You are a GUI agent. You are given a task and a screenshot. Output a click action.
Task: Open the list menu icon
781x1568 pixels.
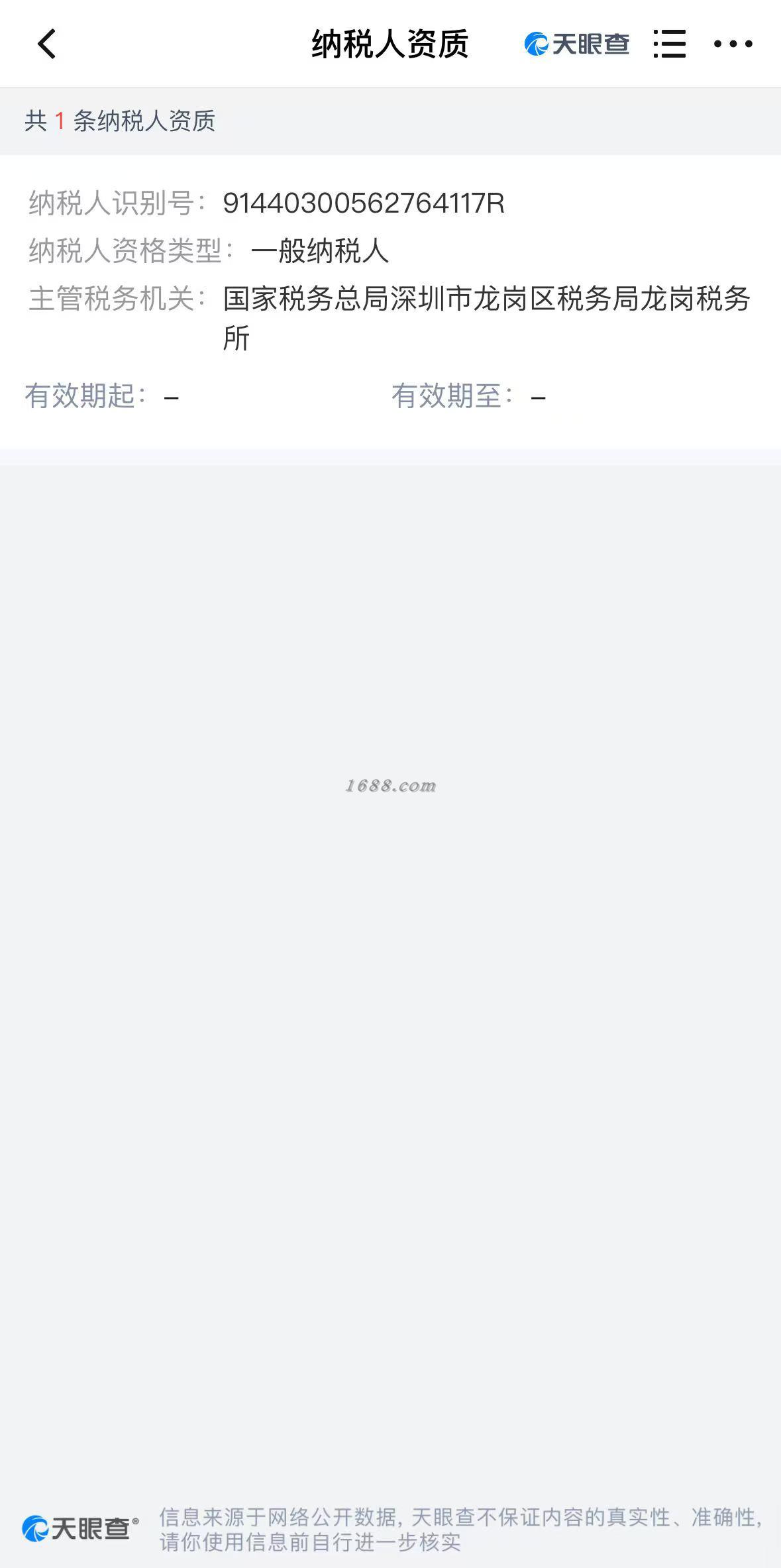coord(669,44)
